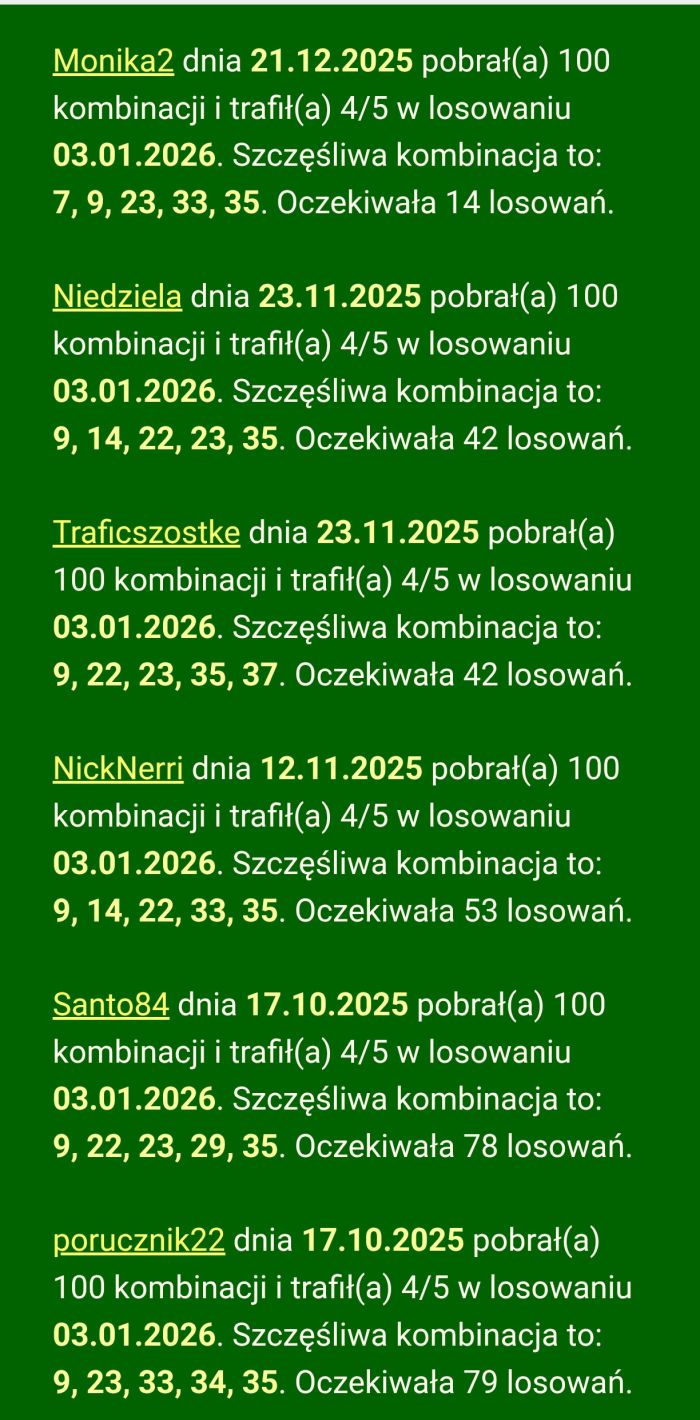This screenshot has height=1420, width=700.
Task: Tap the NickNerri username link
Action: coord(117,769)
